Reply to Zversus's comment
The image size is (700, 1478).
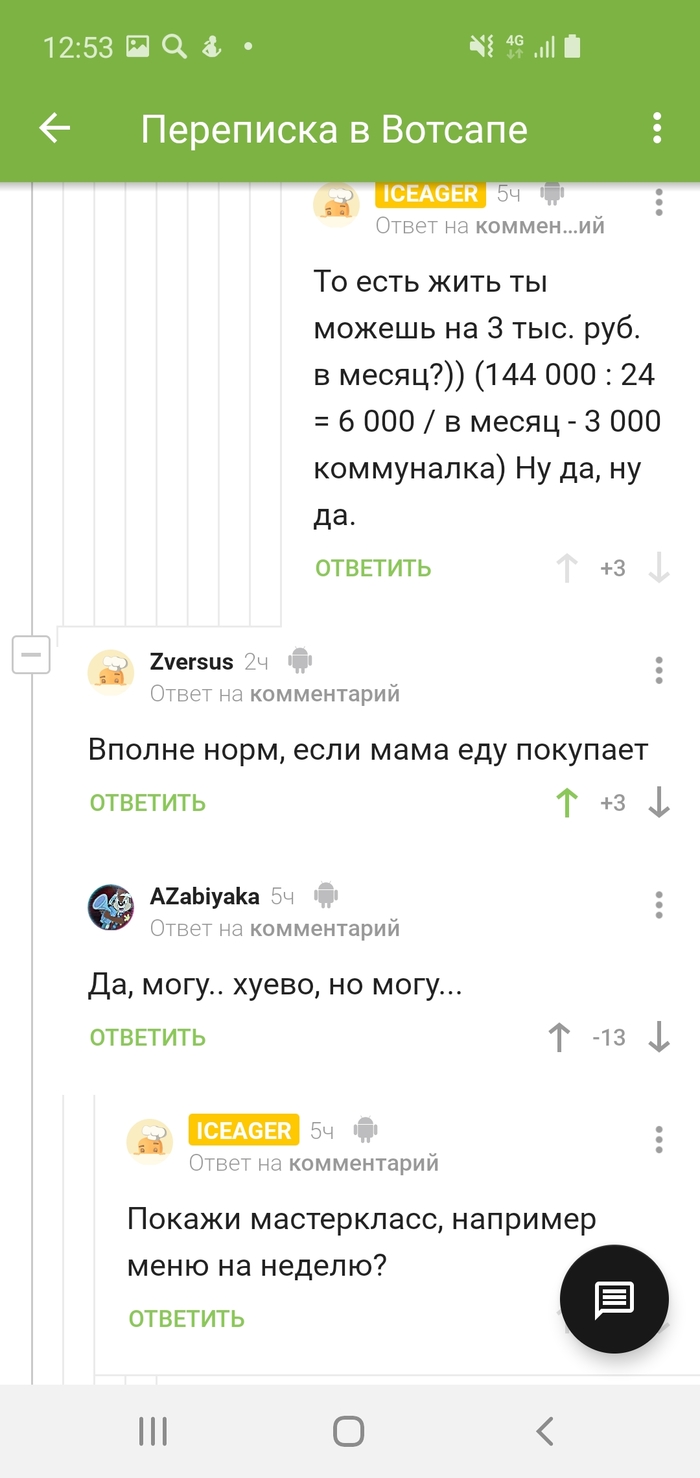pyautogui.click(x=148, y=803)
